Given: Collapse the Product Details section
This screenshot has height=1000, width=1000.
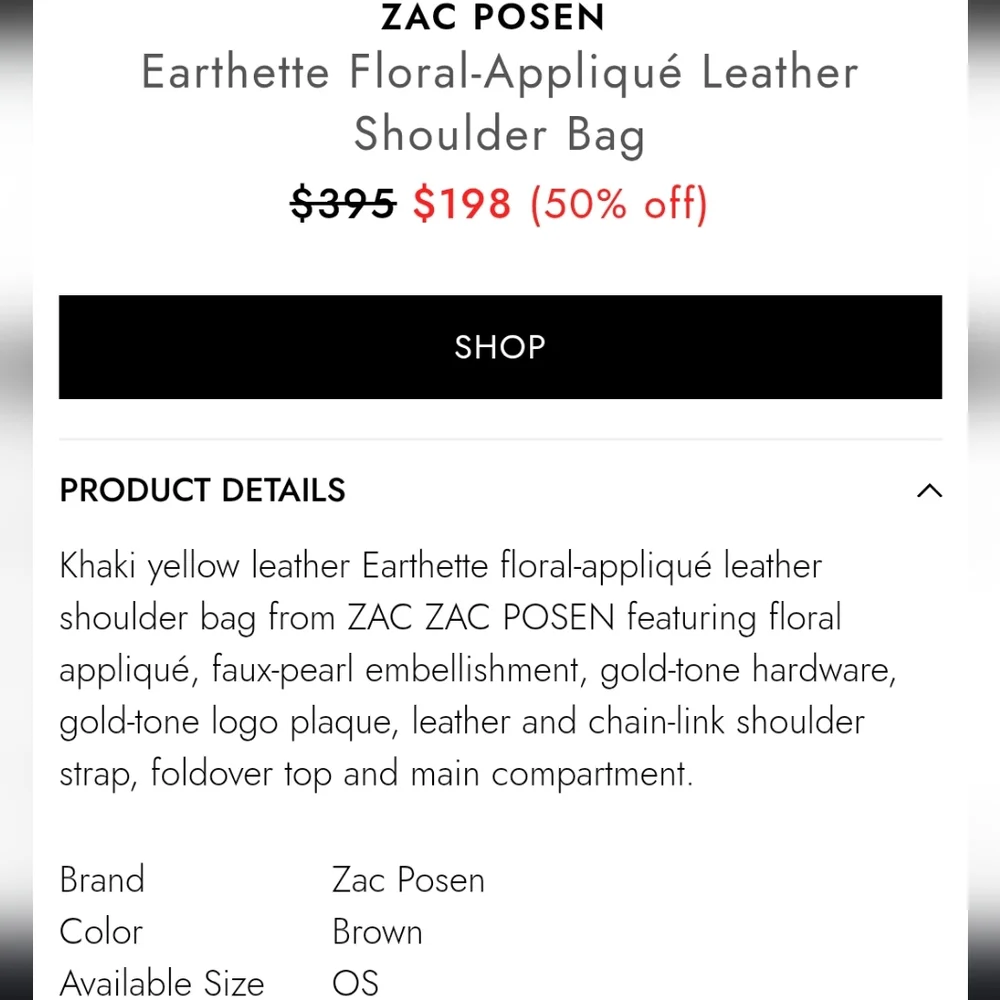Looking at the screenshot, I should [929, 490].
